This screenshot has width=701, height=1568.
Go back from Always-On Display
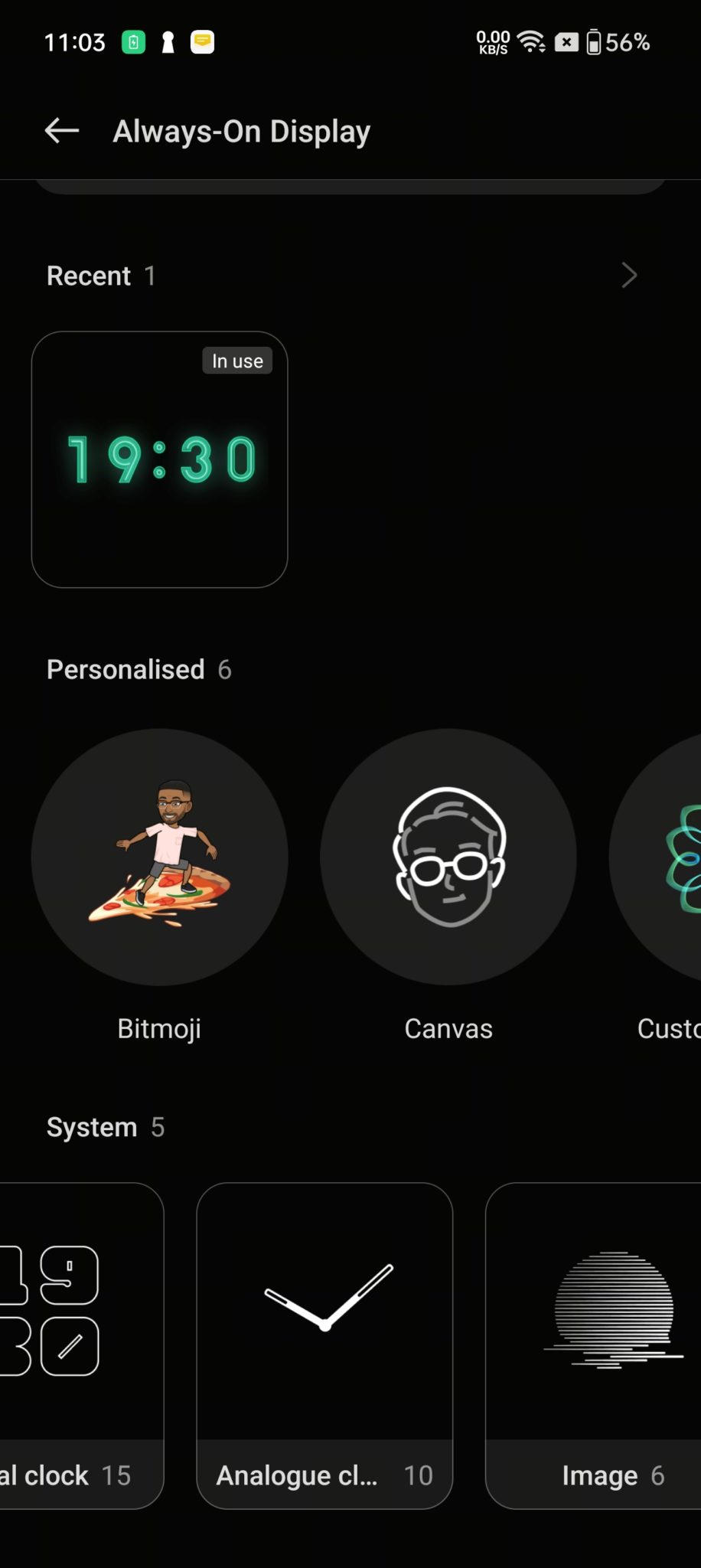62,131
